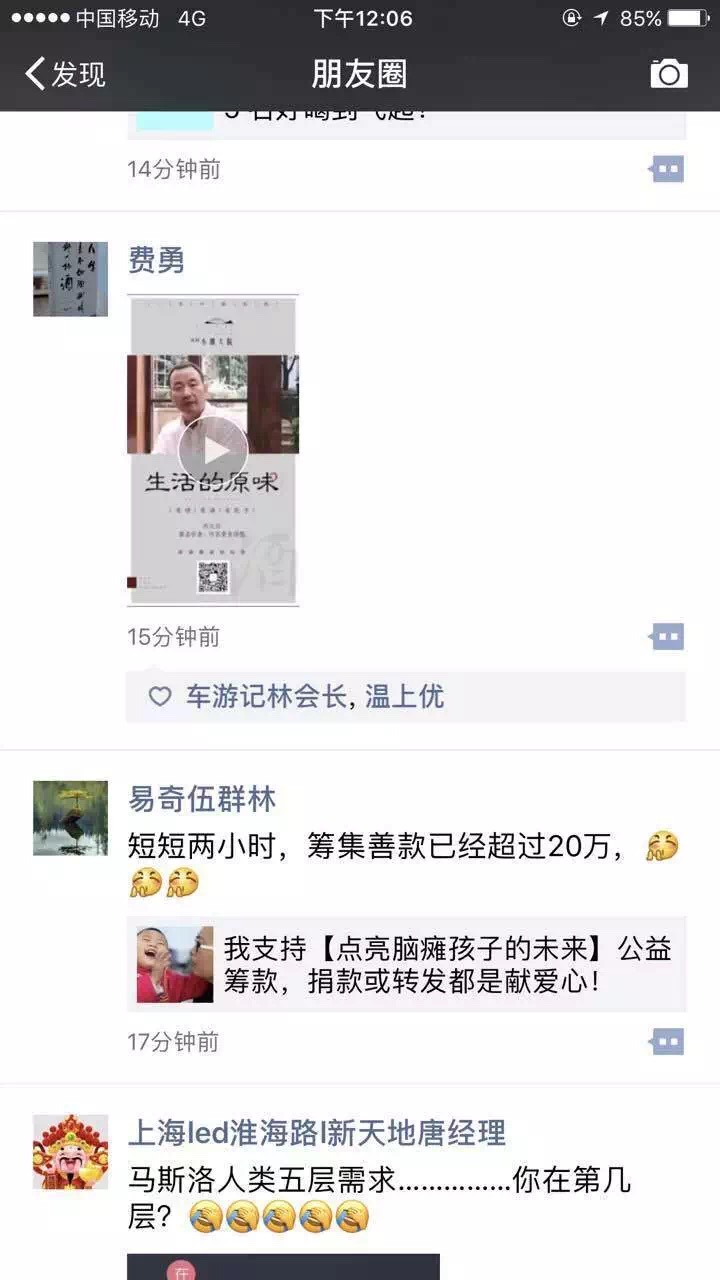Open comment menu on 费勇's post
The width and height of the screenshot is (720, 1280).
(x=667, y=636)
